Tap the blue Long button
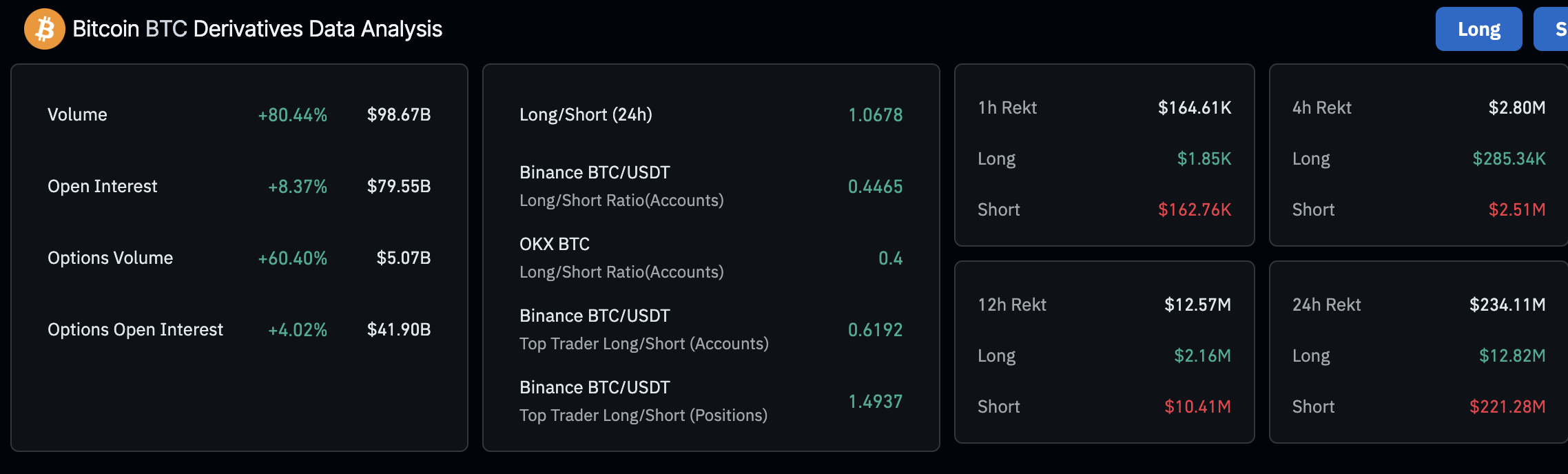The height and width of the screenshot is (474, 1568). [x=1478, y=29]
